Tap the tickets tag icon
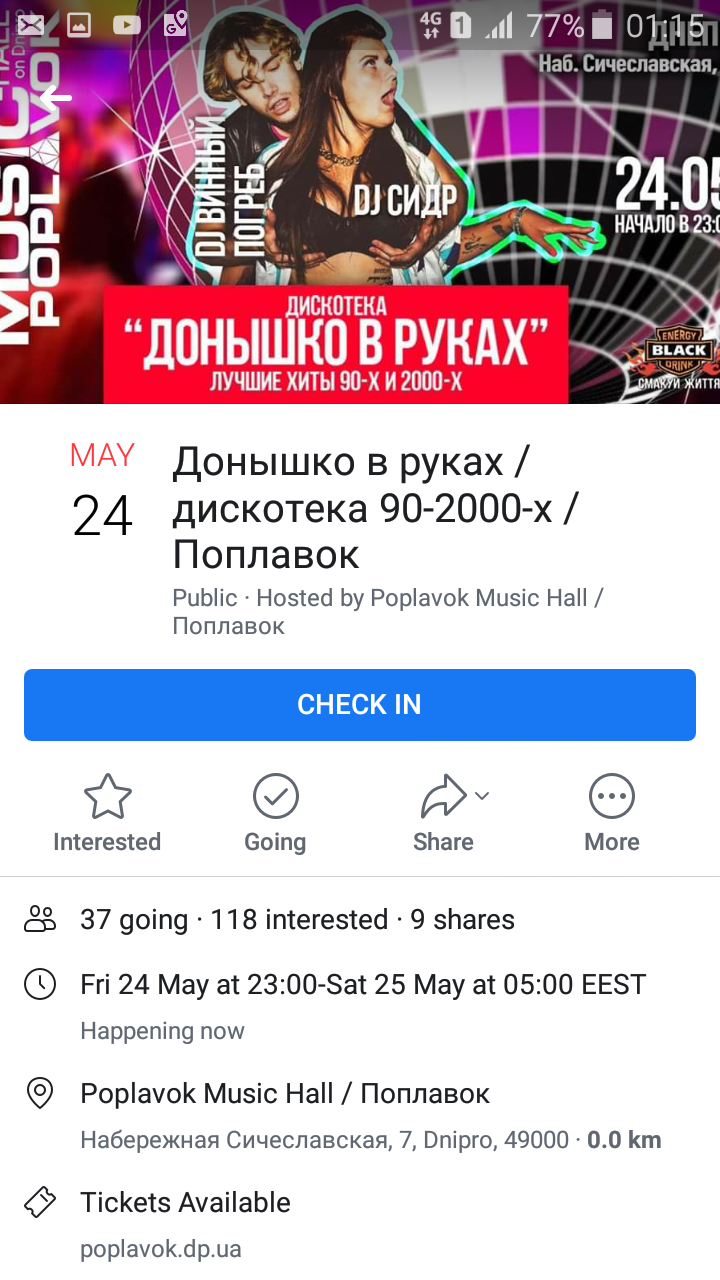 click(x=39, y=1202)
